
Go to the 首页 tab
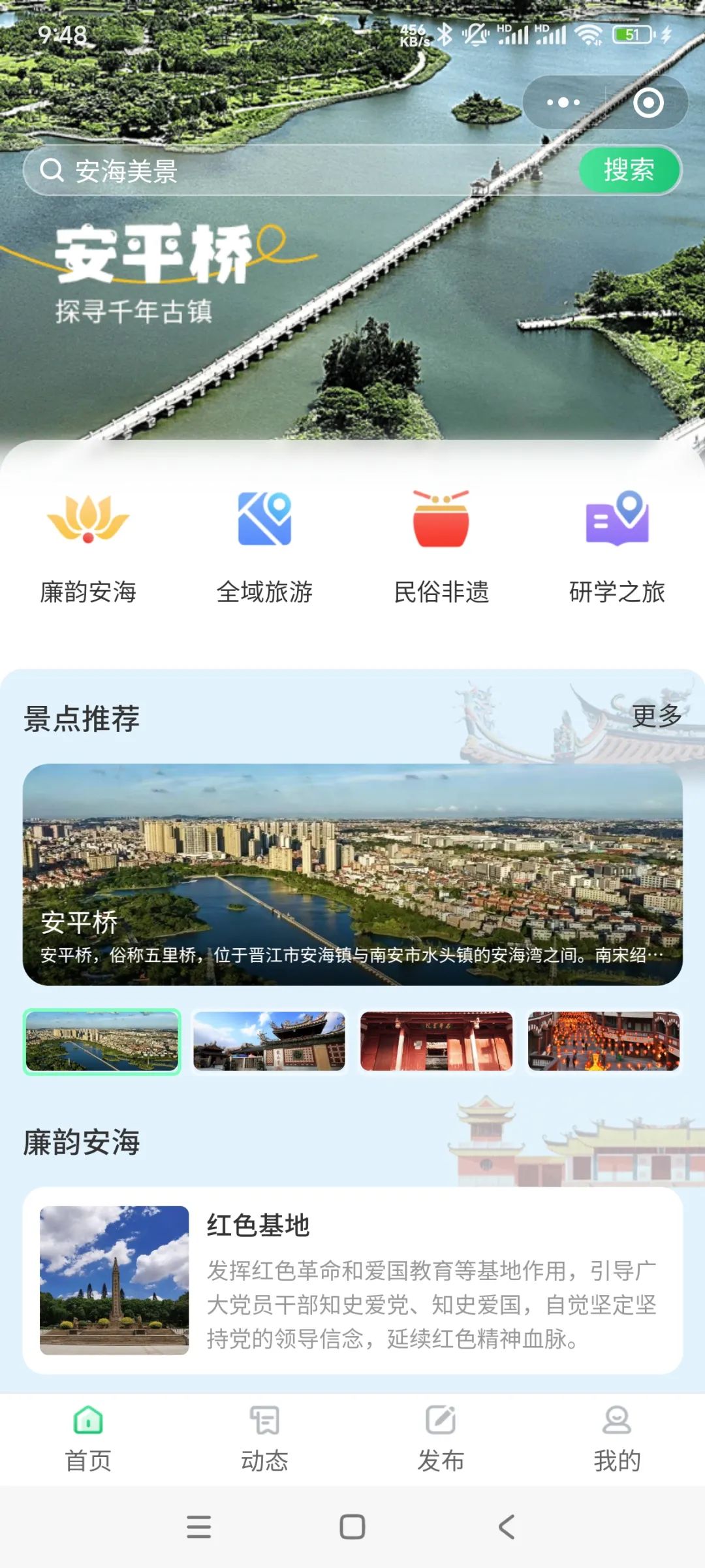pos(88,1439)
